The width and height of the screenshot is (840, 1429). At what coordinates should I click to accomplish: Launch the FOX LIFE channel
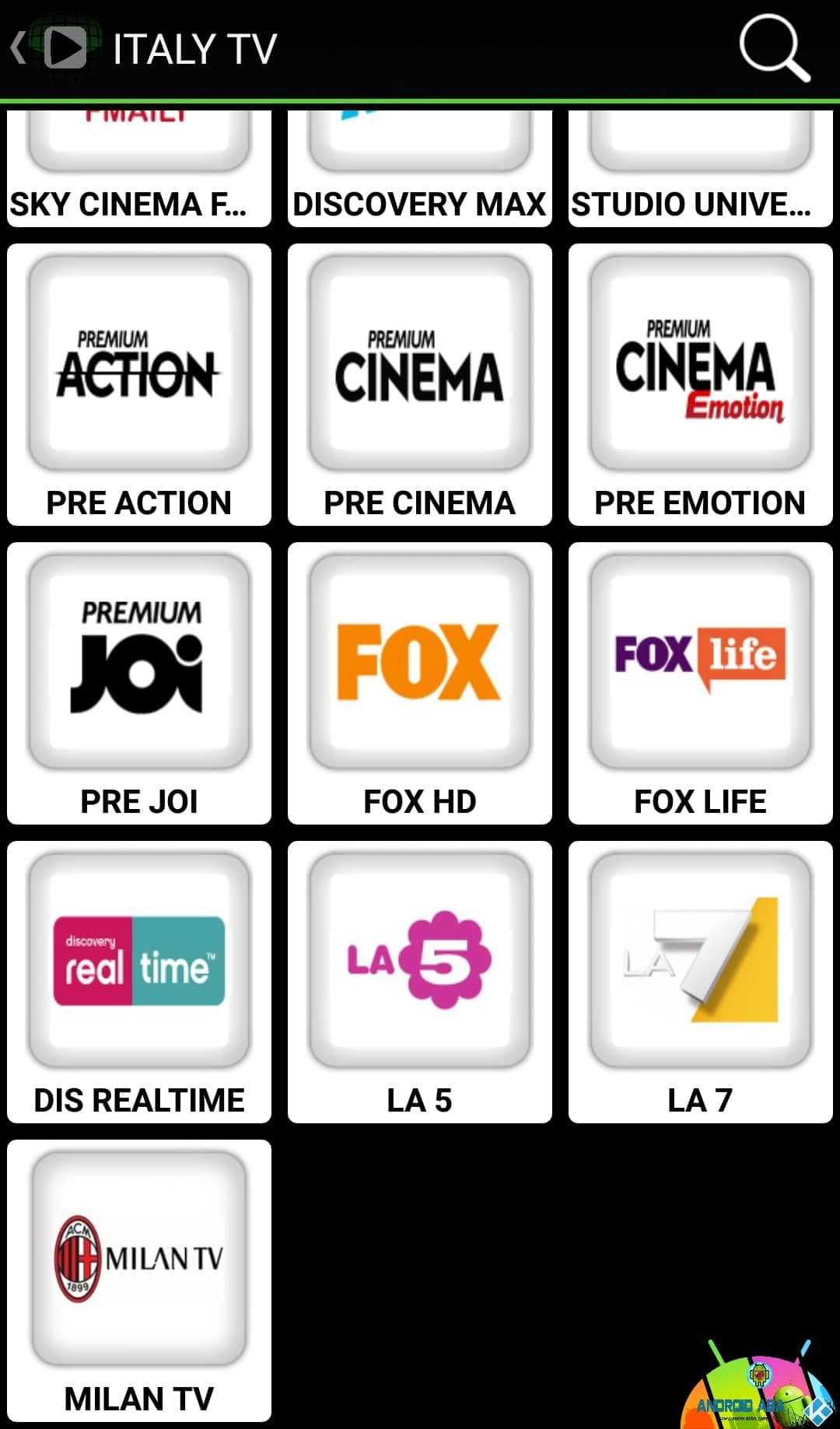point(701,684)
